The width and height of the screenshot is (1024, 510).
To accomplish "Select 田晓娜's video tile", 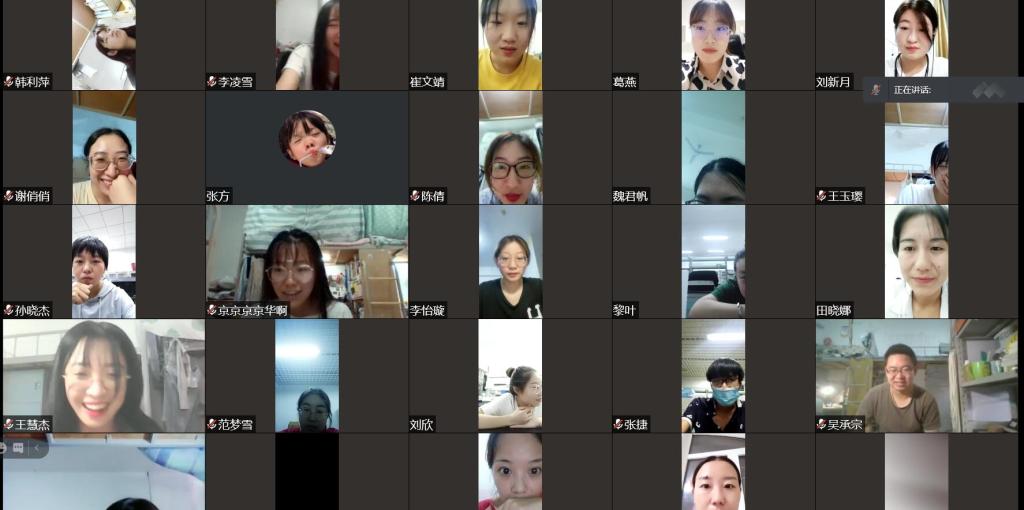I will (916, 262).
